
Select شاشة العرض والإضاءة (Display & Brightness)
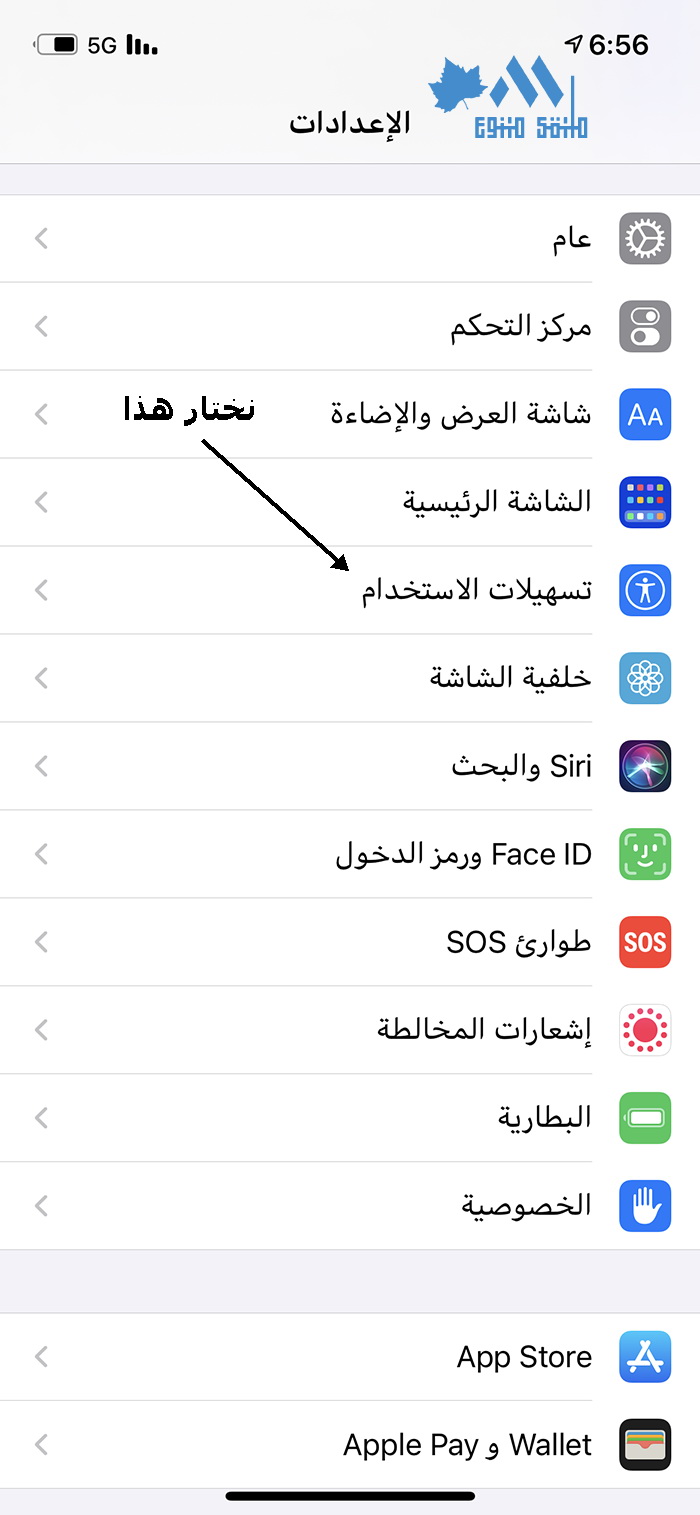pos(350,414)
